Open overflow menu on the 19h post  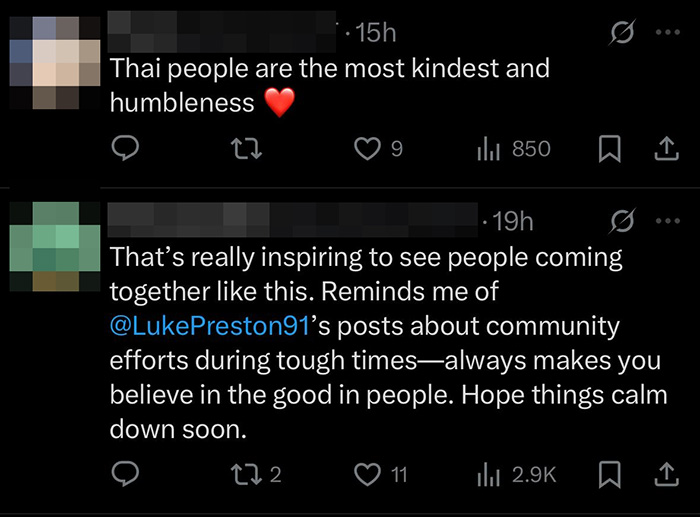(x=664, y=219)
